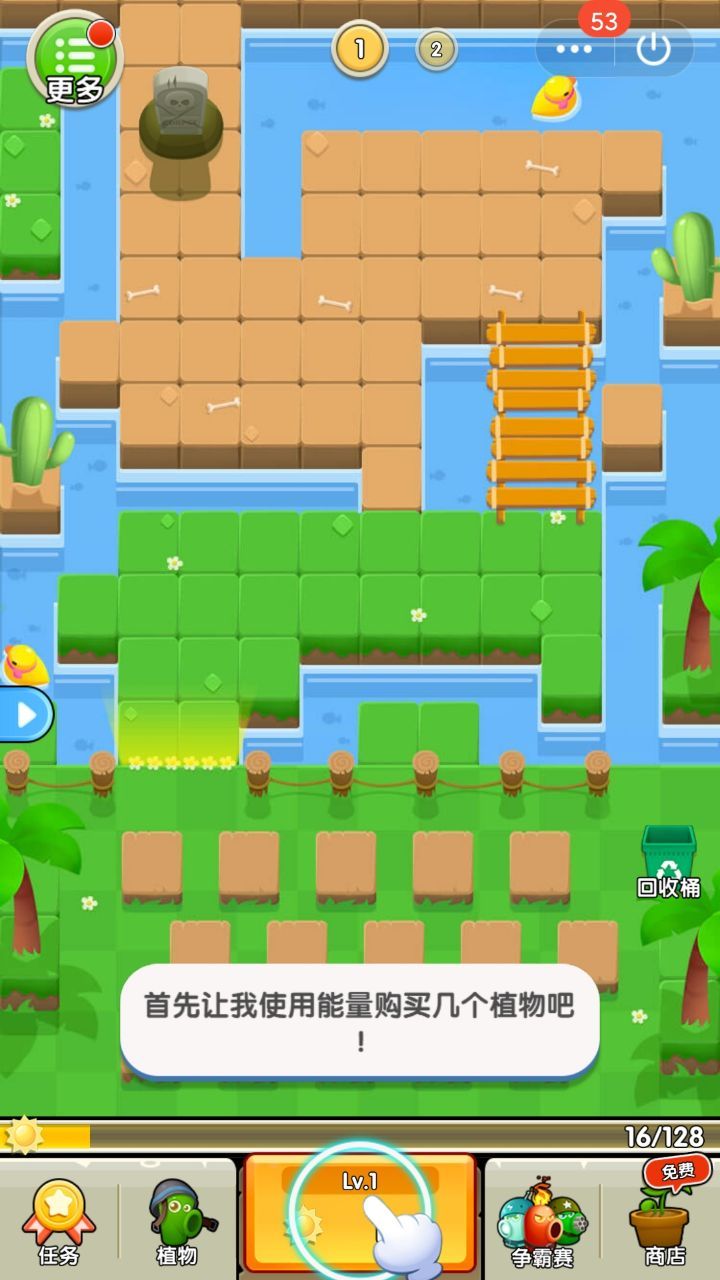This screenshot has width=720, height=1280.
Task: Tap the 回收桶 recycle bin
Action: 668,858
